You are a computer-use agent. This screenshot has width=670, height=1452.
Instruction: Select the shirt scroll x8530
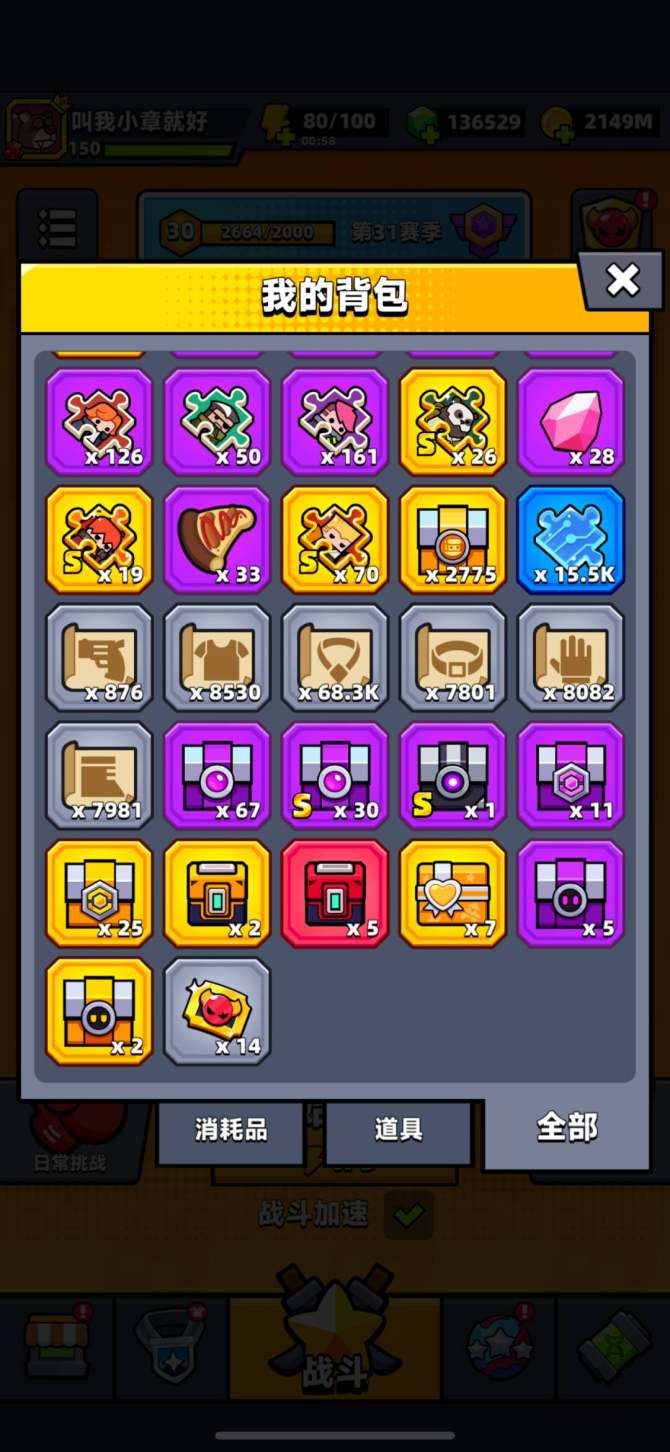click(x=217, y=657)
